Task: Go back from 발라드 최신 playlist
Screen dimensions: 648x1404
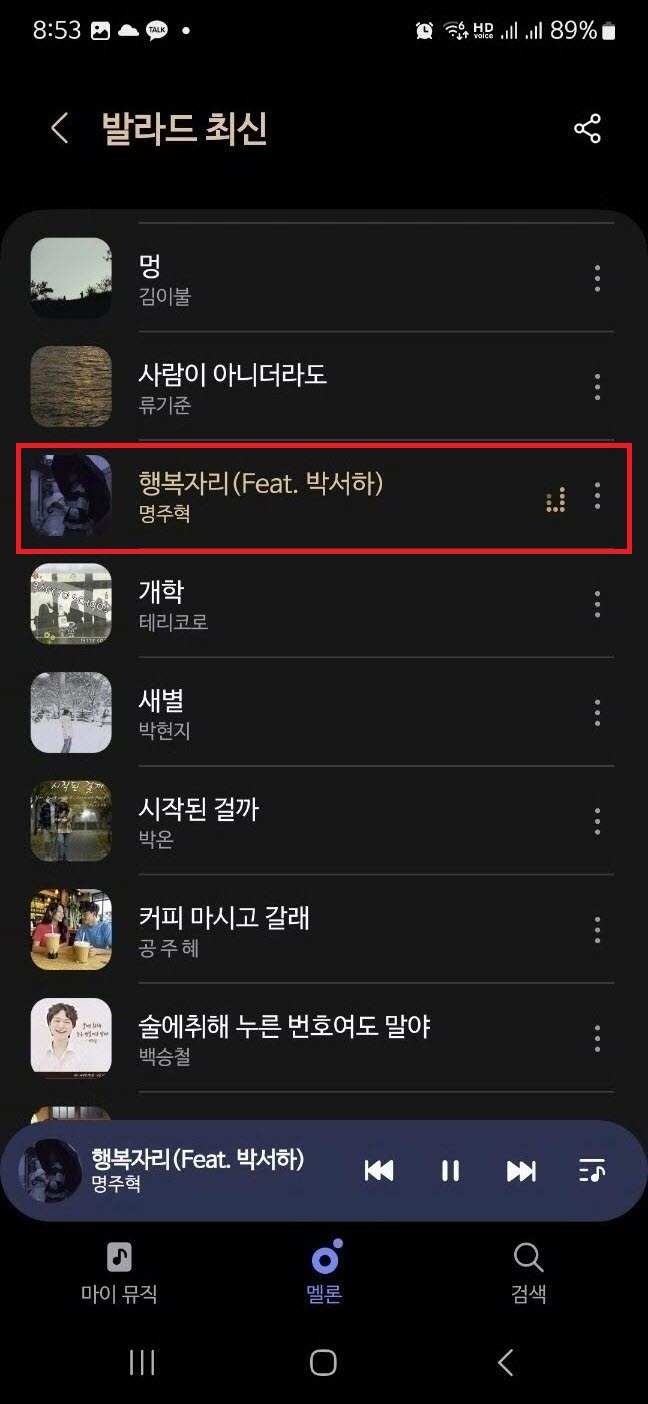Action: point(60,129)
